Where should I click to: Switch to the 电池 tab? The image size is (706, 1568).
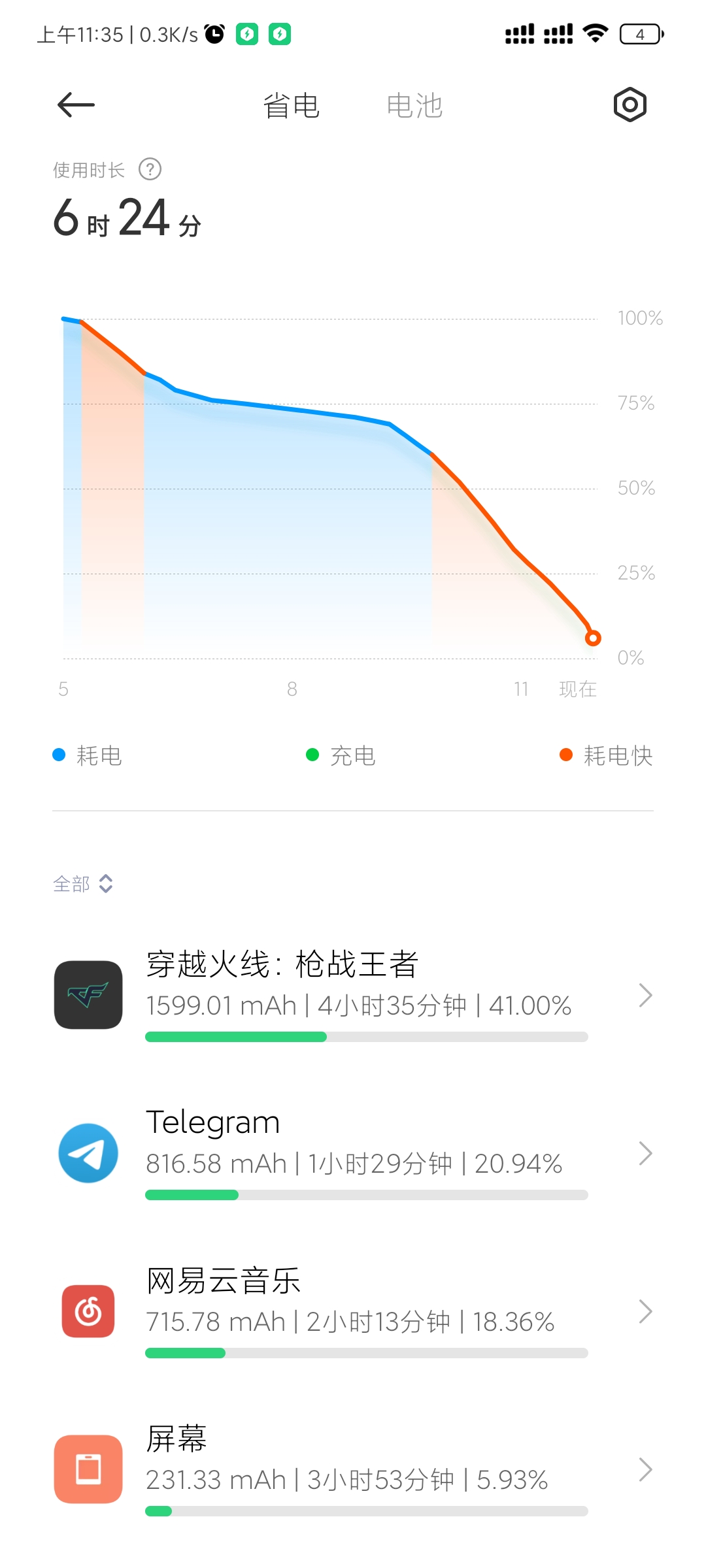click(x=414, y=106)
